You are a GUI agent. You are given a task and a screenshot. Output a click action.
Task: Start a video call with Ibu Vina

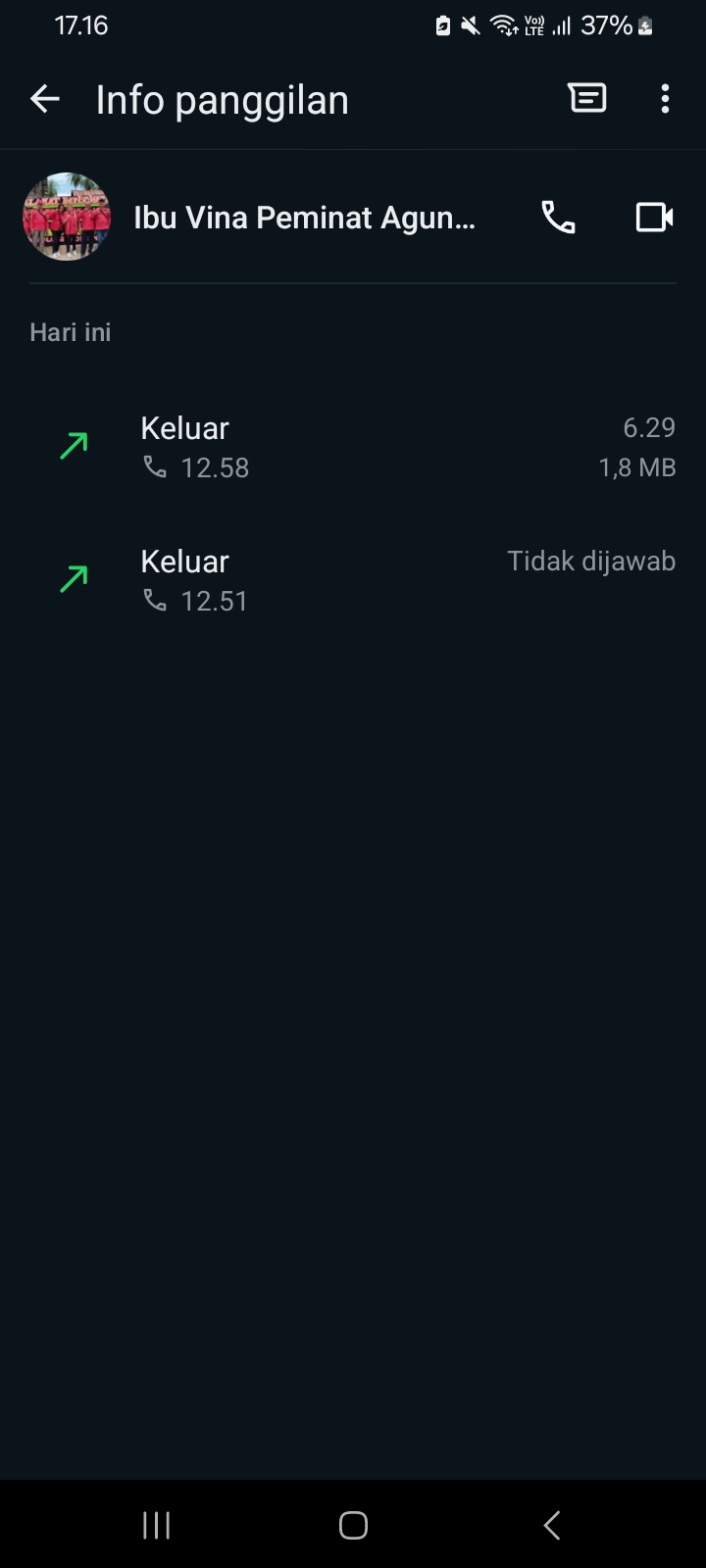[x=654, y=218]
